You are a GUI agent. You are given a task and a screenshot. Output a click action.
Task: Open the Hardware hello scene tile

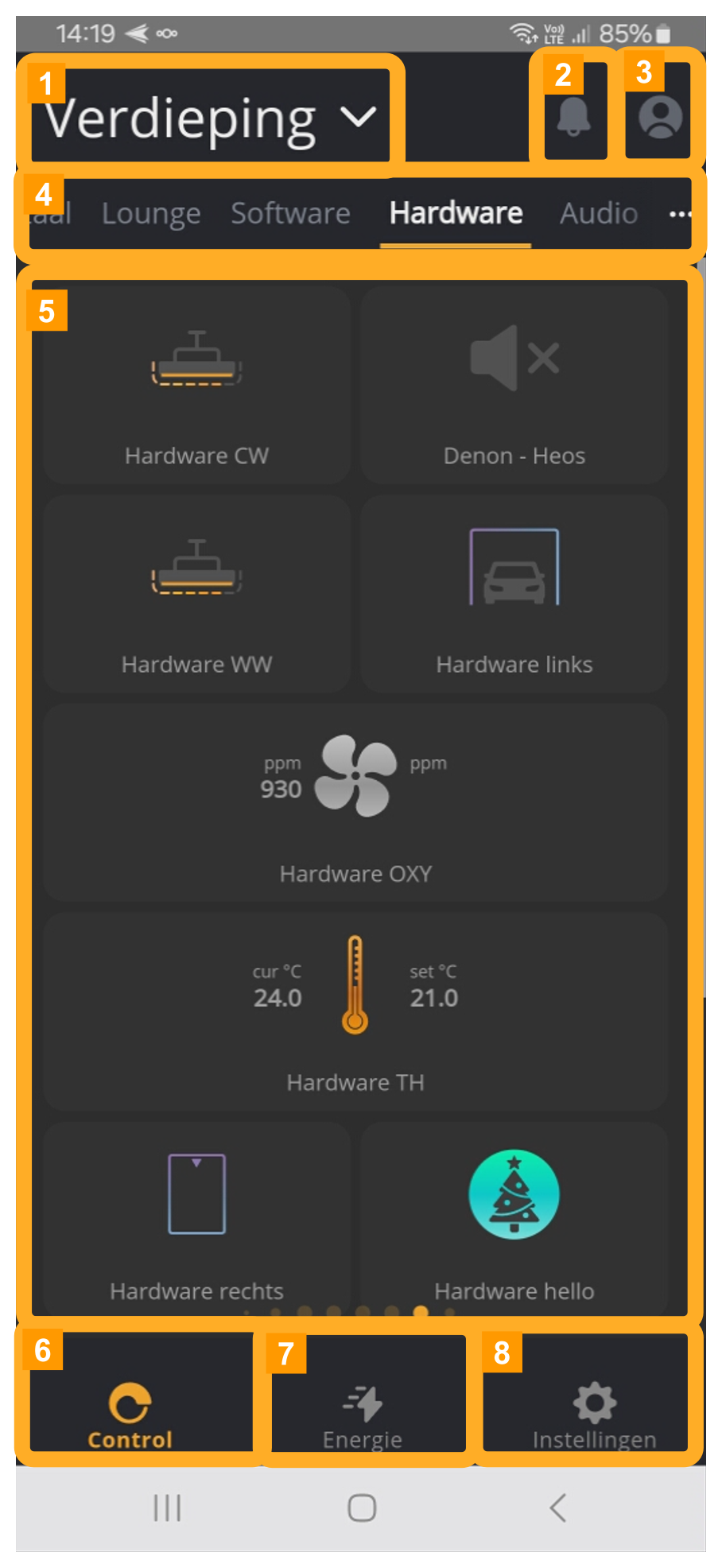click(x=514, y=1217)
